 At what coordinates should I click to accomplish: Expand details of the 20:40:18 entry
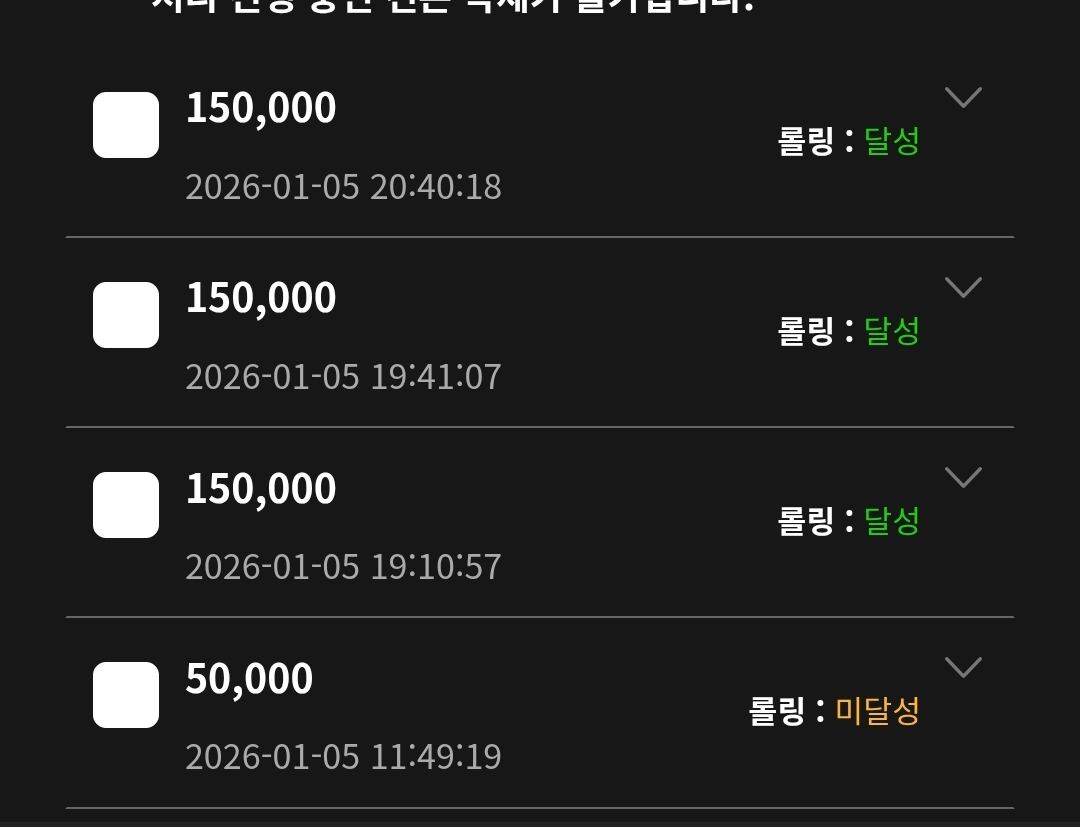pos(963,97)
